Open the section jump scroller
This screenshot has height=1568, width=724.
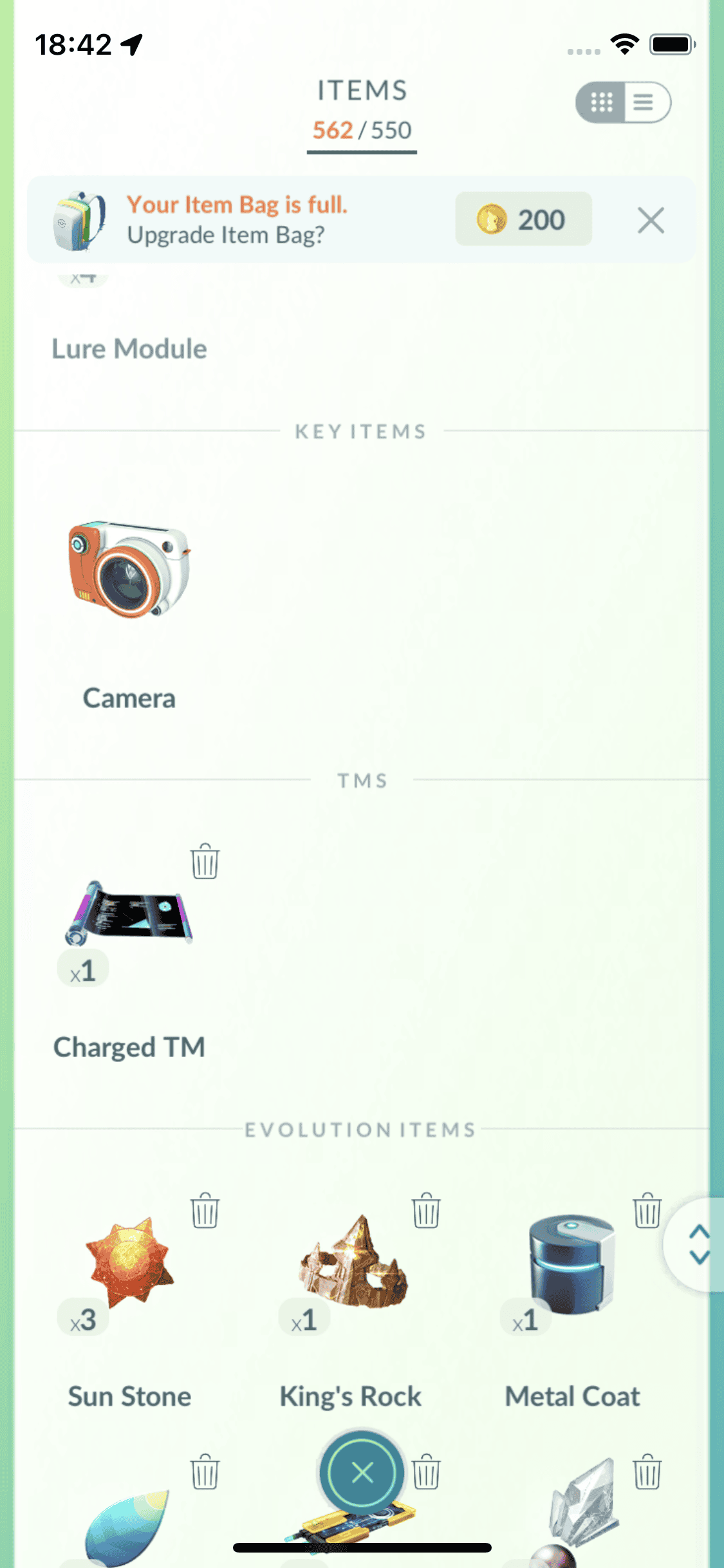coord(698,1244)
